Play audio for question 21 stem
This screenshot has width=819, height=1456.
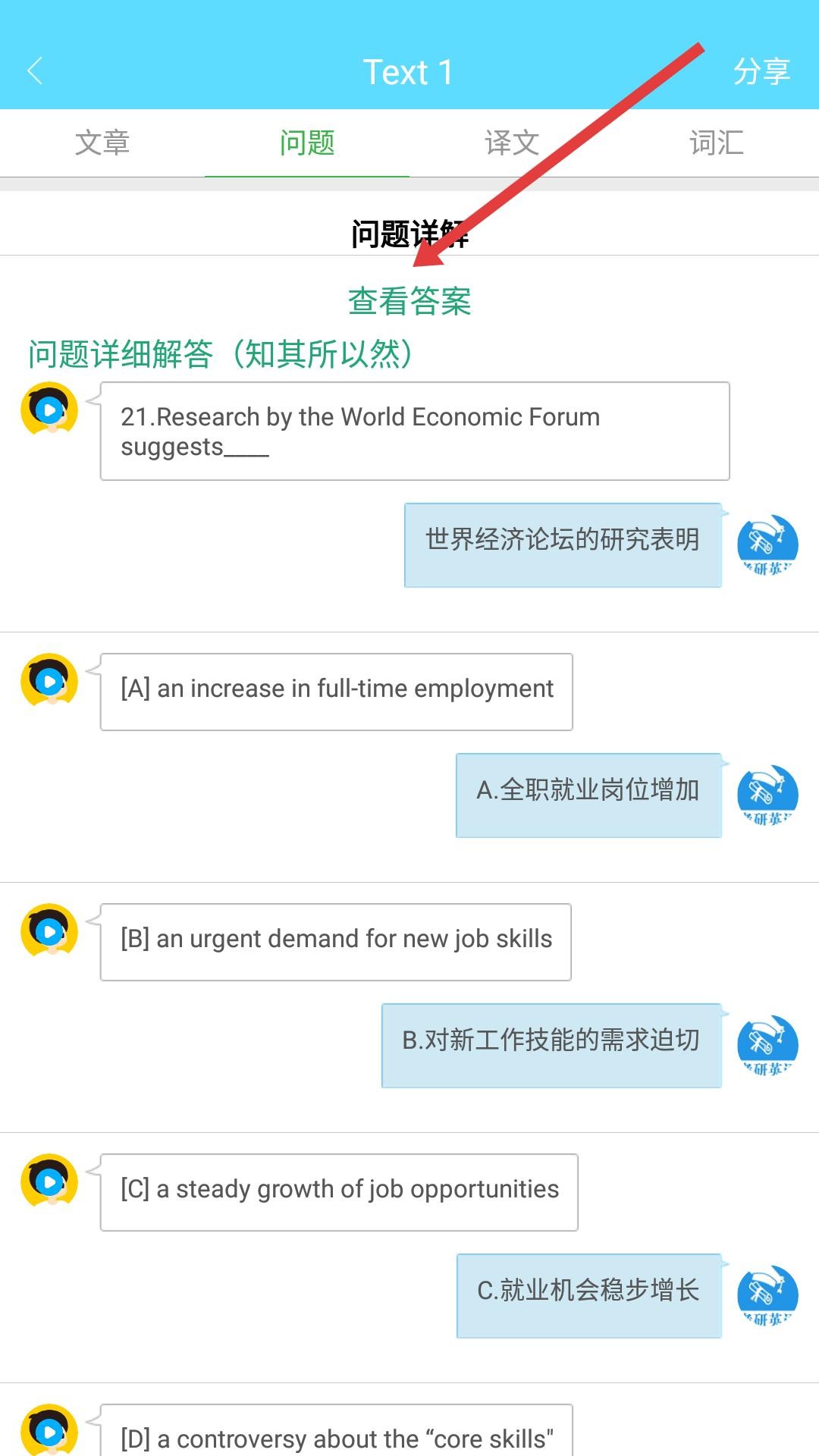pyautogui.click(x=49, y=410)
